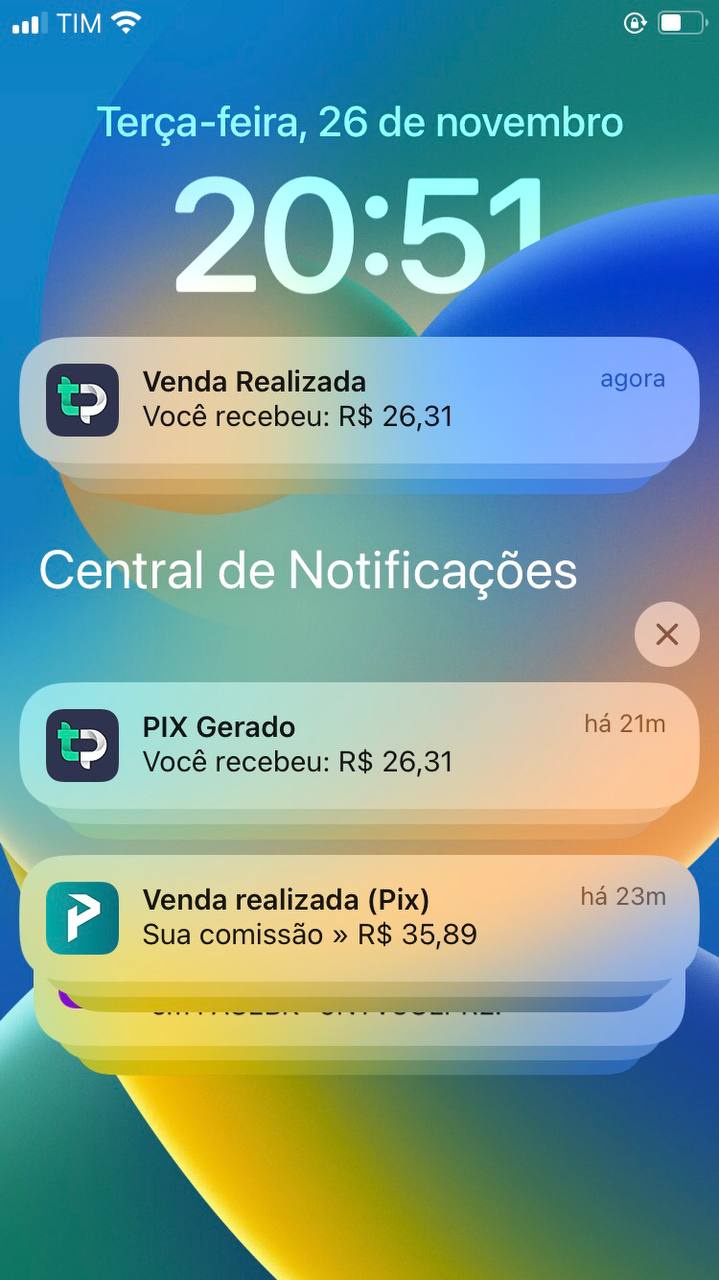Clear the Central de Notificações with X
Viewport: 719px width, 1280px height.
667,634
